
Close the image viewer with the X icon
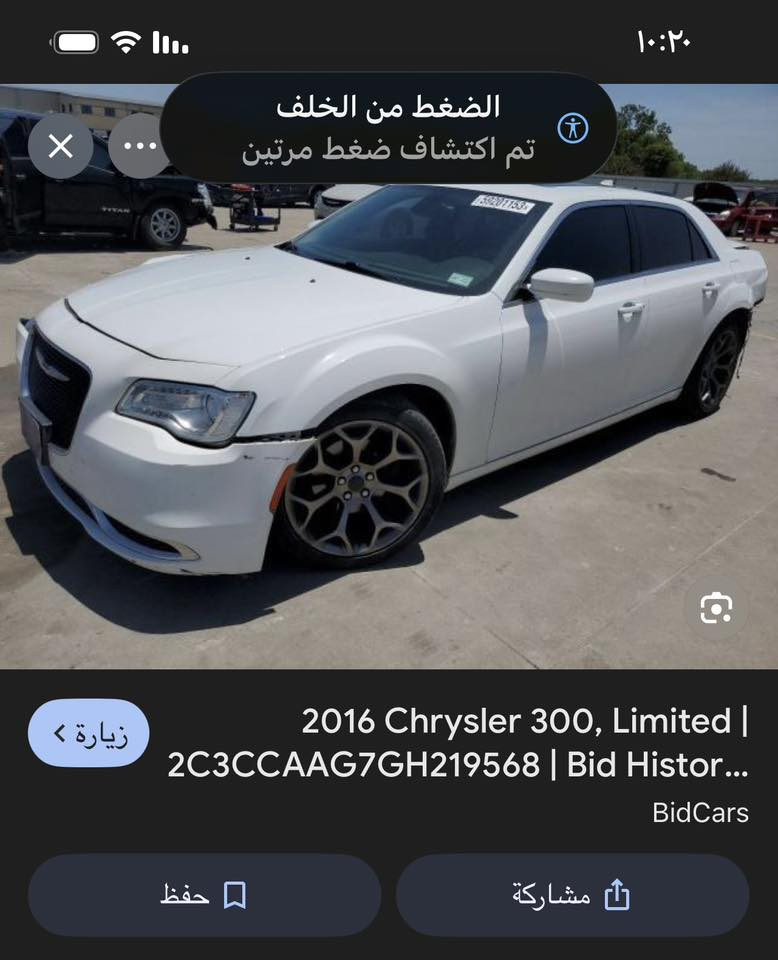60,147
